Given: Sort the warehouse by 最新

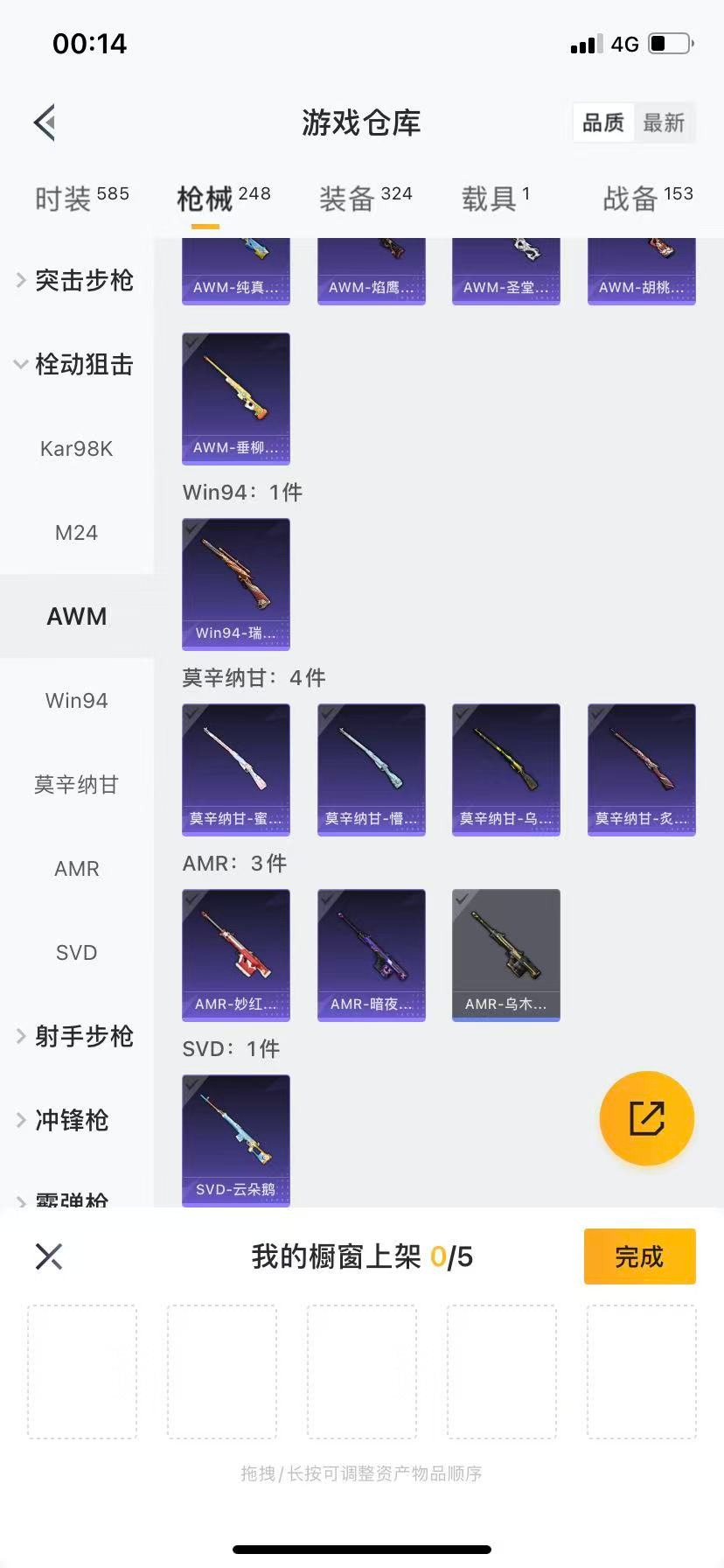Looking at the screenshot, I should tap(664, 122).
